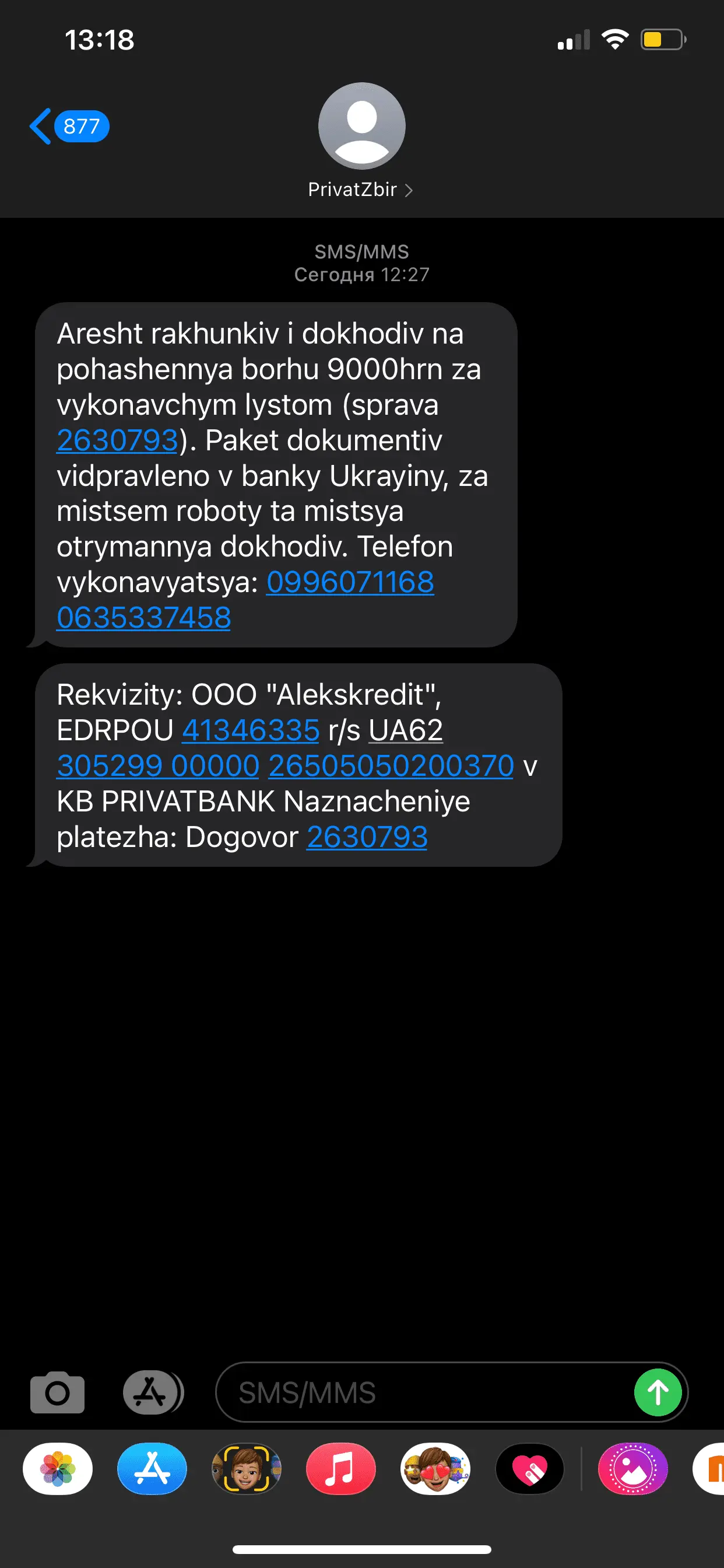Tap the phone number 0635337458 link
Screen dimensions: 724x1568
click(x=143, y=617)
